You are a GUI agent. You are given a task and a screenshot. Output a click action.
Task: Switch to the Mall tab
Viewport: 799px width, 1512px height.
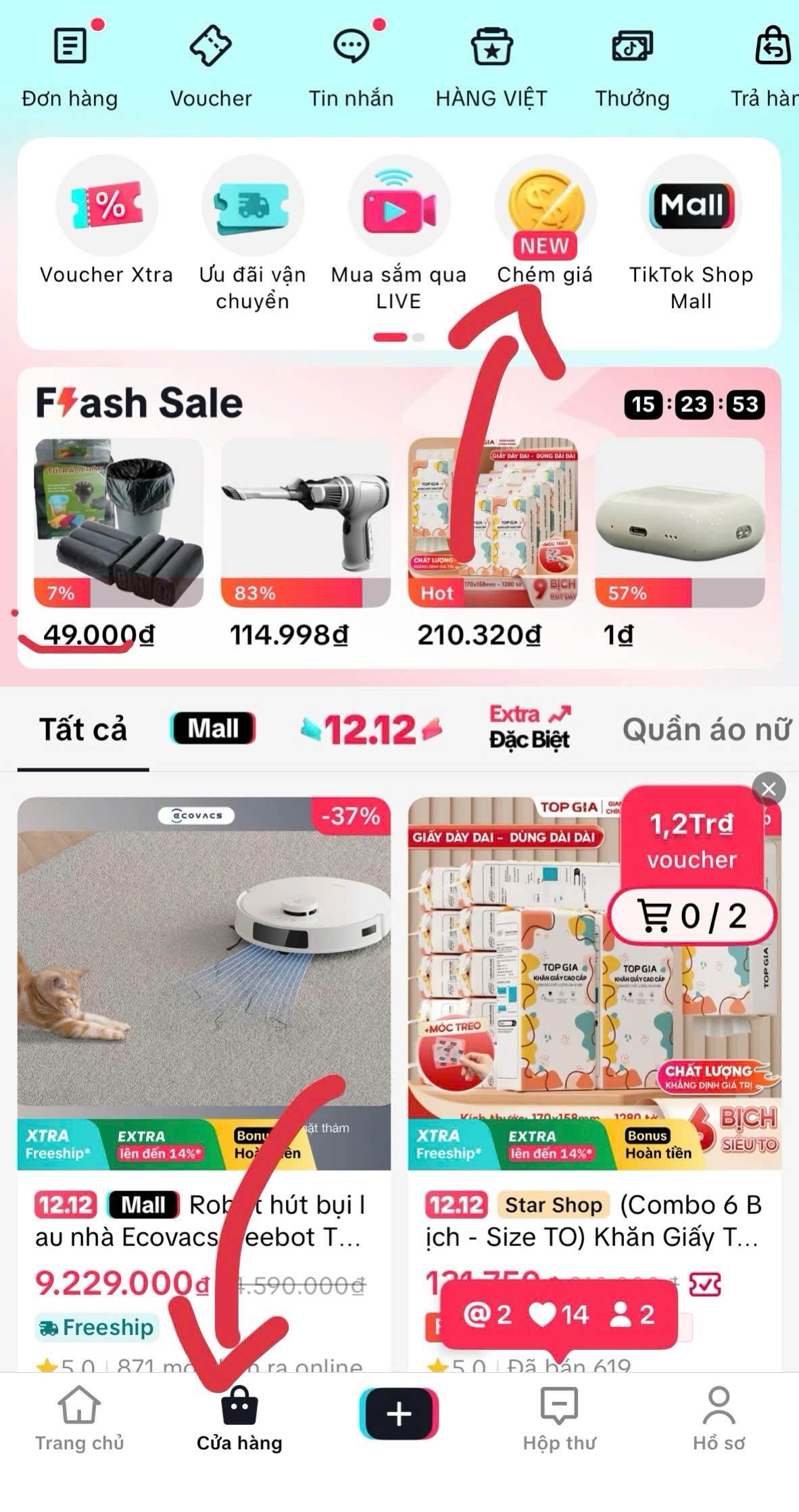click(x=213, y=728)
